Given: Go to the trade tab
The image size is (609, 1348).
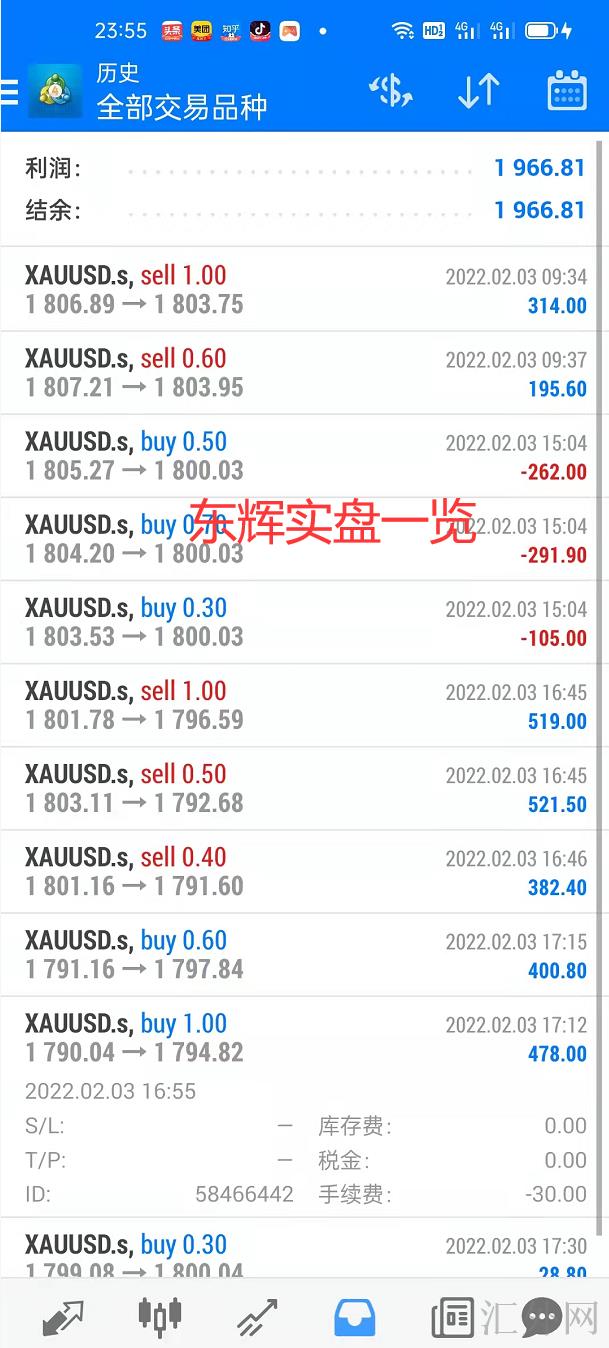Looking at the screenshot, I should coord(257,1317).
